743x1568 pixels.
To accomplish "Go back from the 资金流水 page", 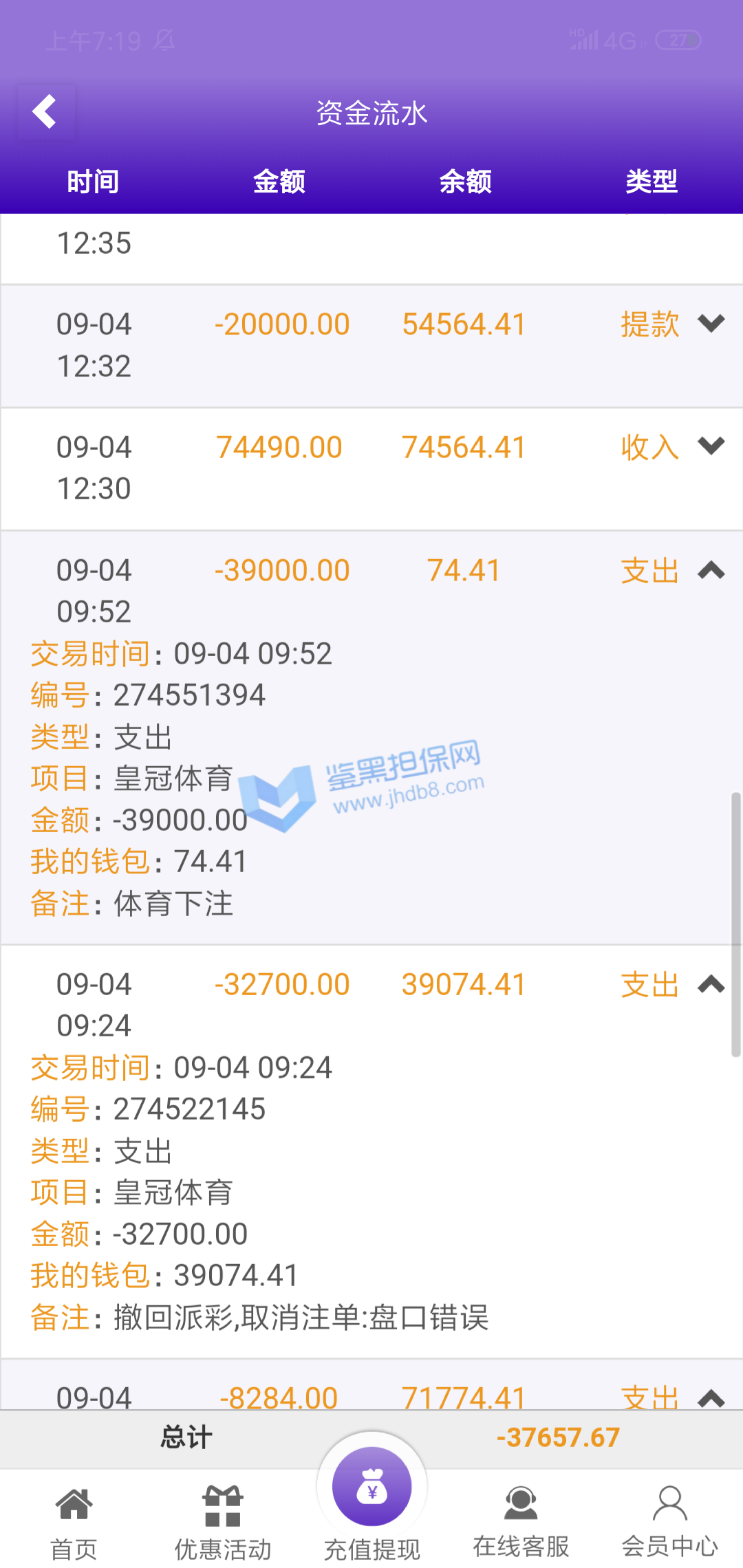I will coord(45,112).
